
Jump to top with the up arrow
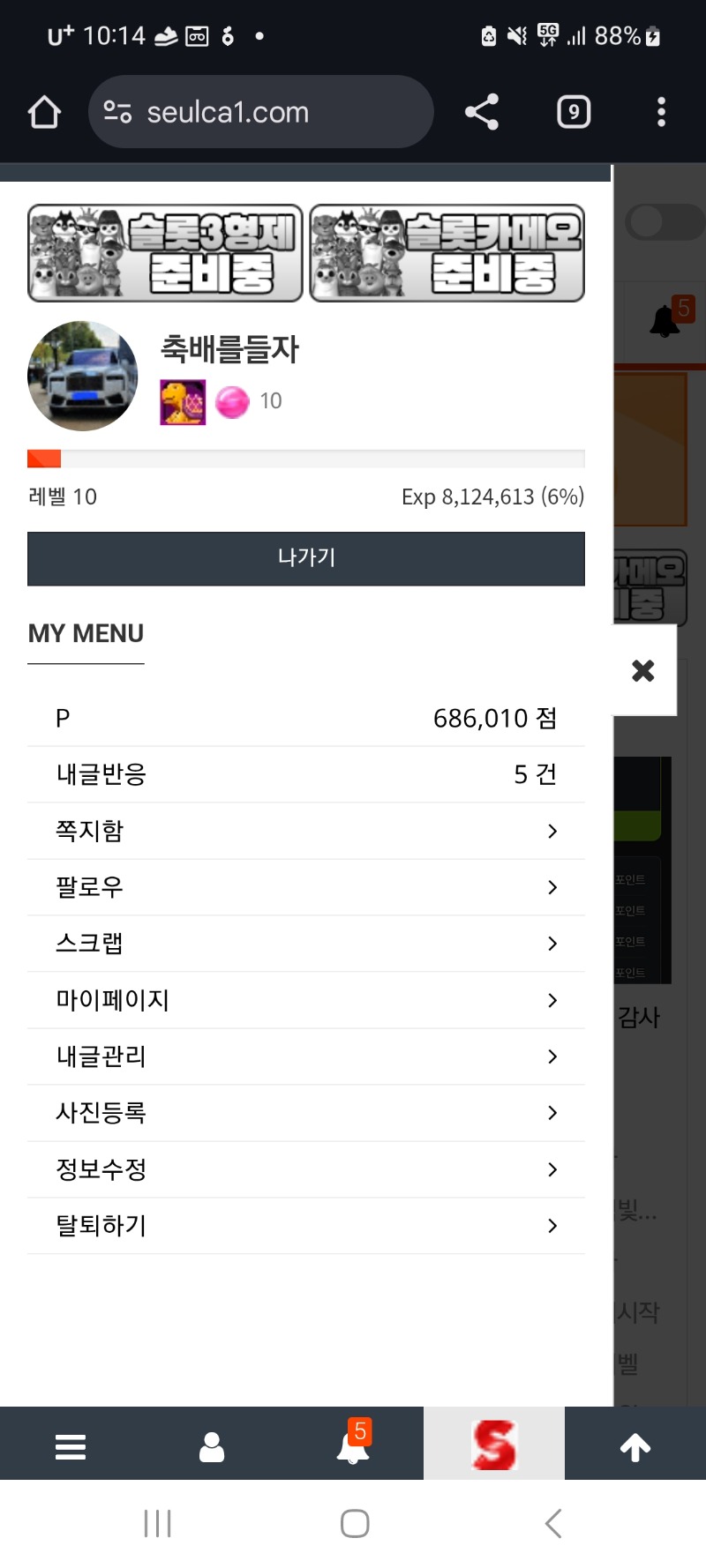click(x=635, y=1446)
